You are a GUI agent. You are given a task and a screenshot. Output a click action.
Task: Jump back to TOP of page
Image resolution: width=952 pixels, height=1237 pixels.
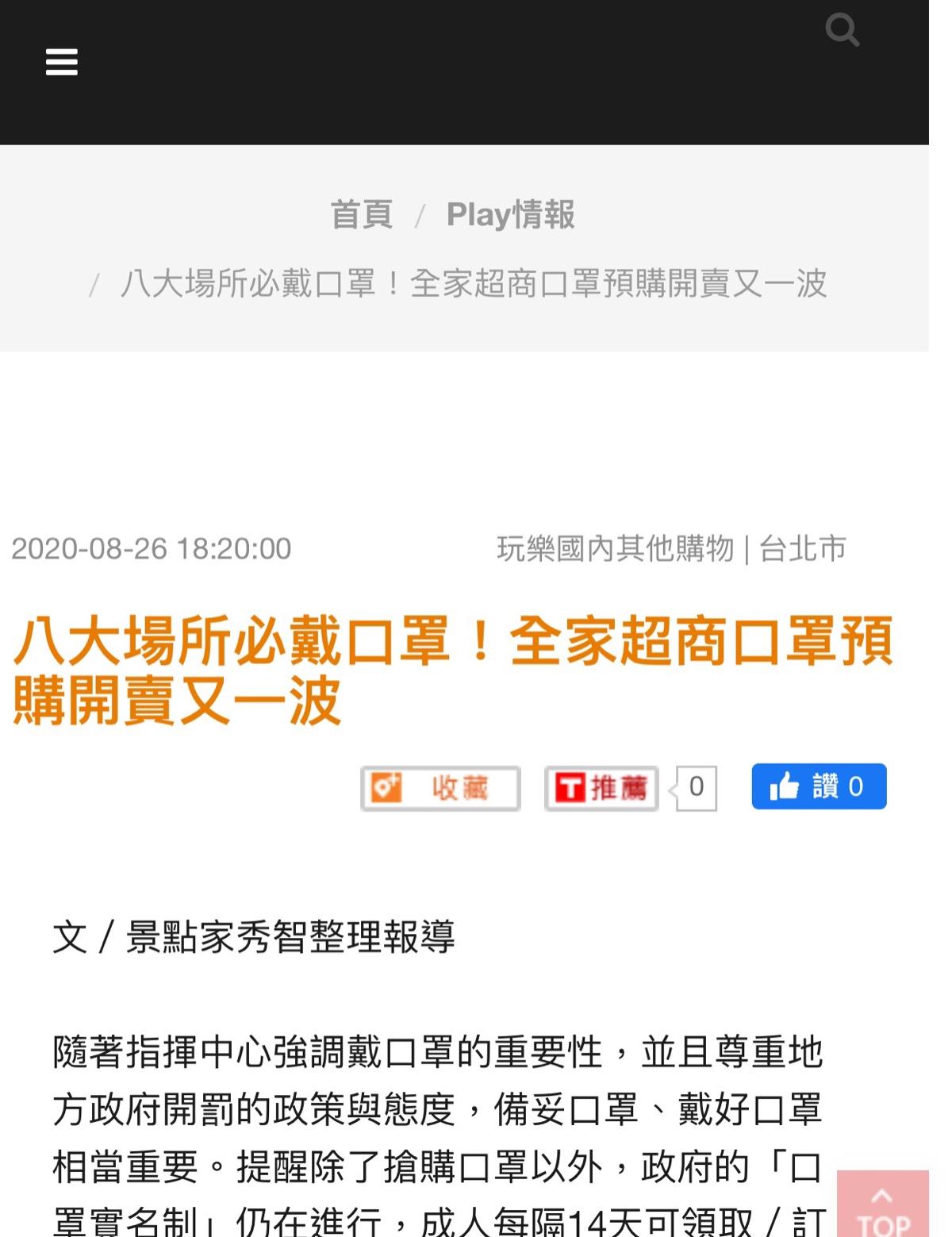(882, 1206)
